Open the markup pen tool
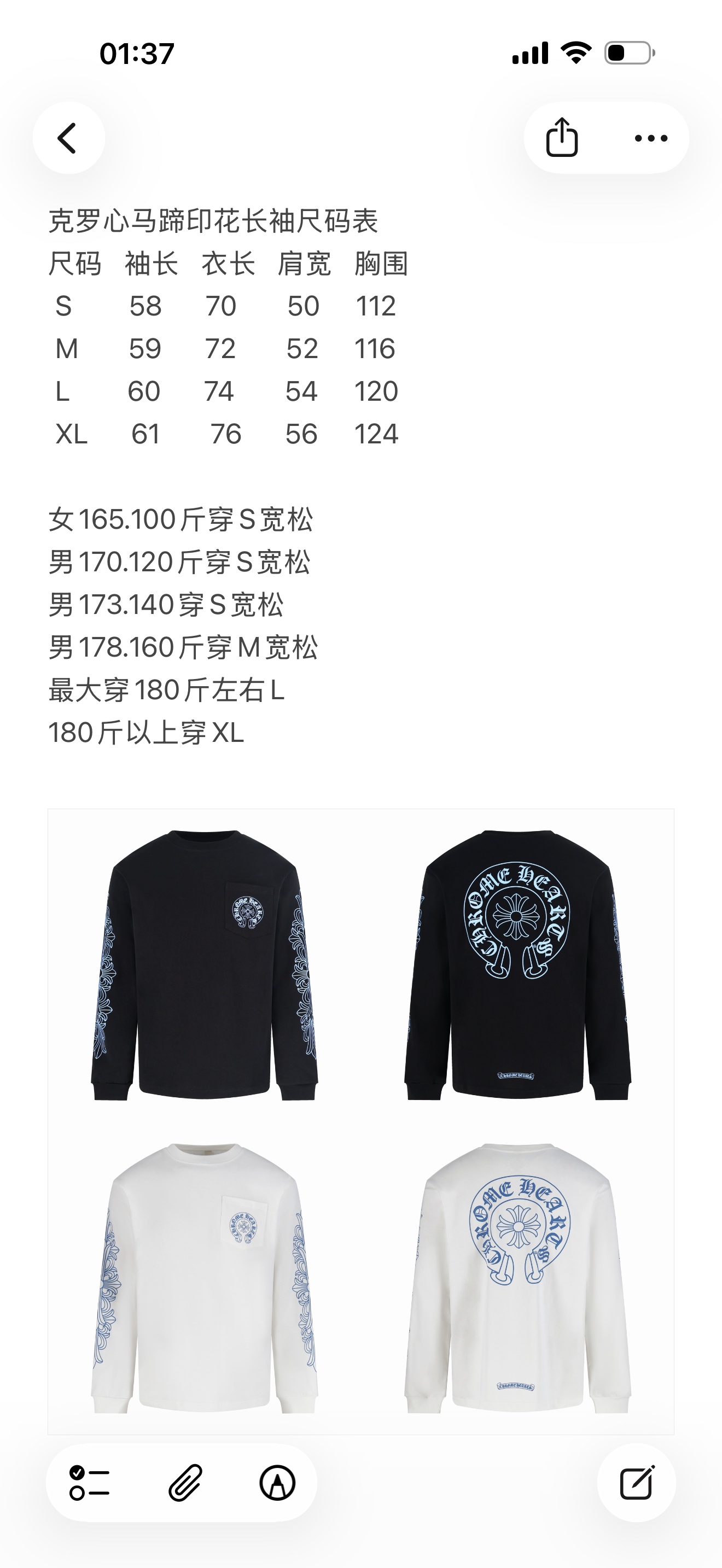722x1568 pixels. pos(278,1482)
